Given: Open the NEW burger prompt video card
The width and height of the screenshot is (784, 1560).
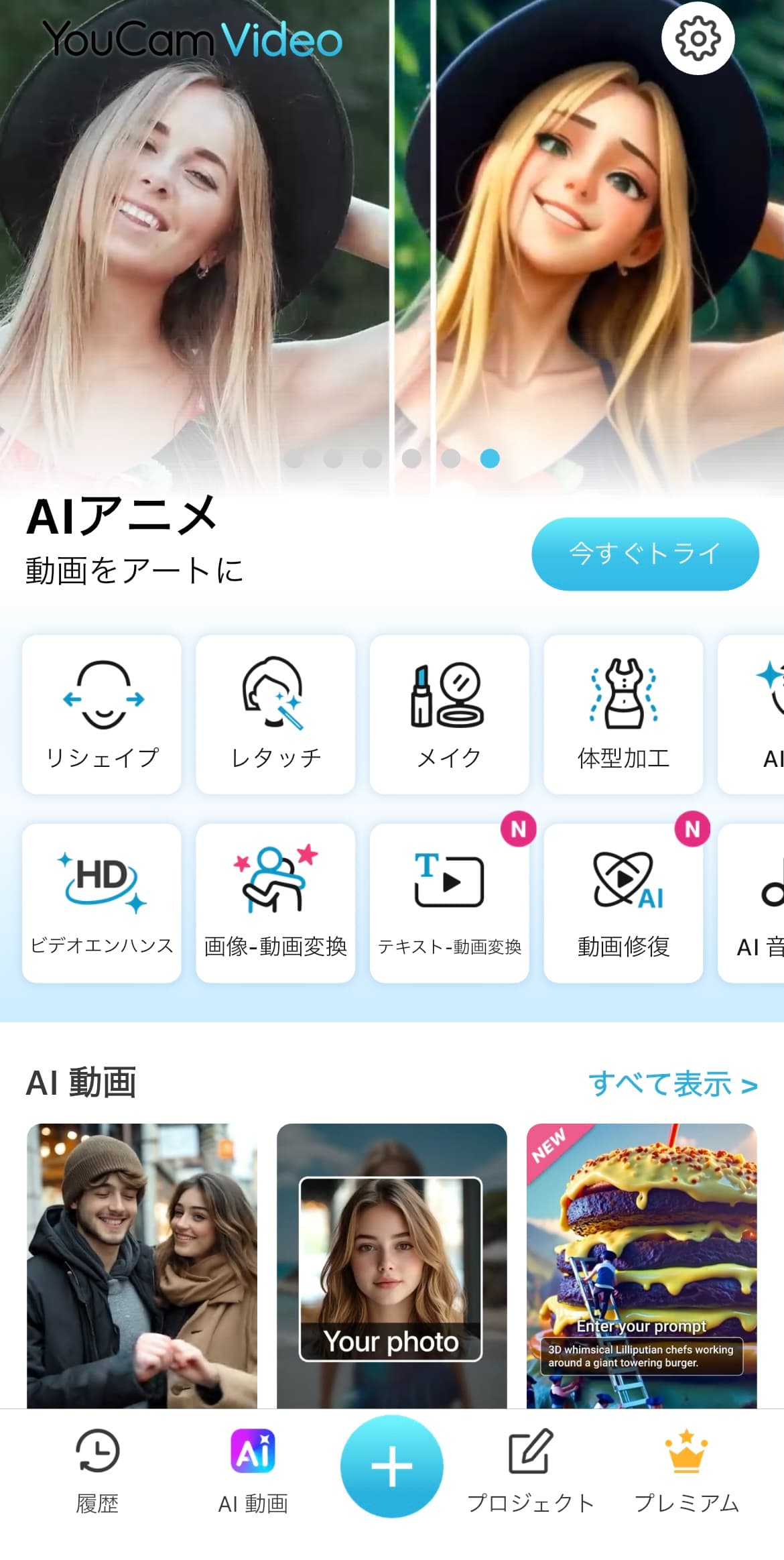Looking at the screenshot, I should pyautogui.click(x=641, y=1266).
